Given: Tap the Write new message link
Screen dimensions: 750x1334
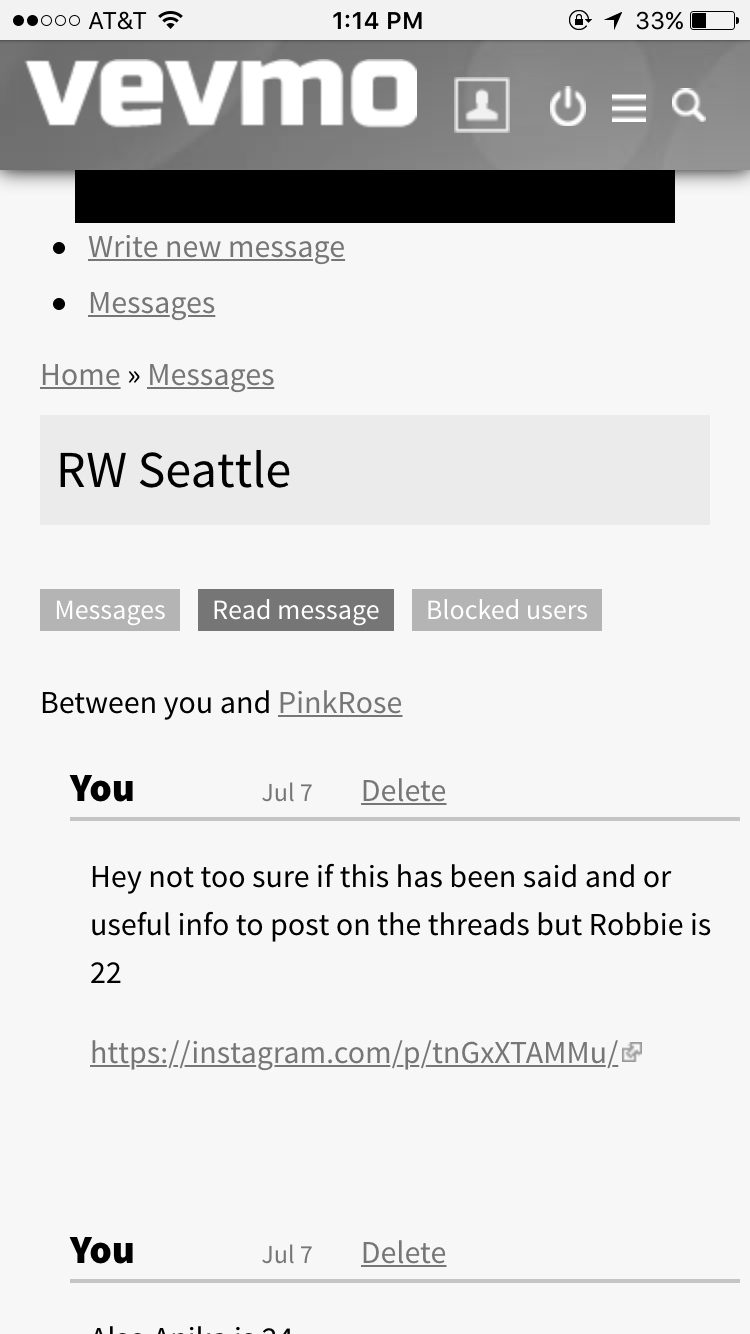Looking at the screenshot, I should pos(216,247).
